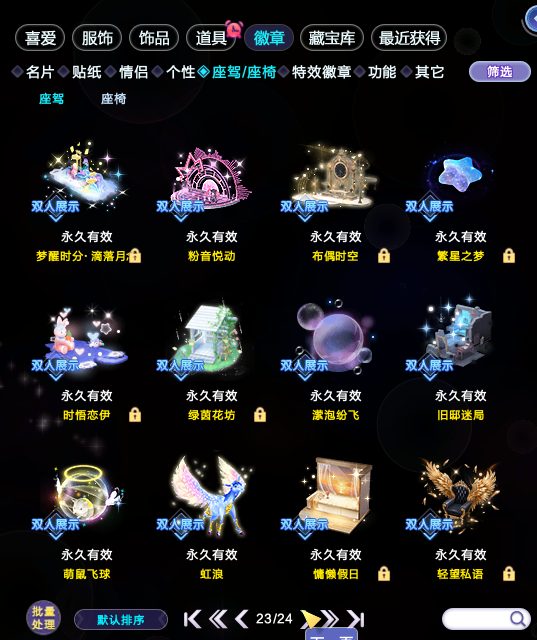The width and height of the screenshot is (537, 640).
Task: Select the 布偶时空 mount item
Action: 335,202
